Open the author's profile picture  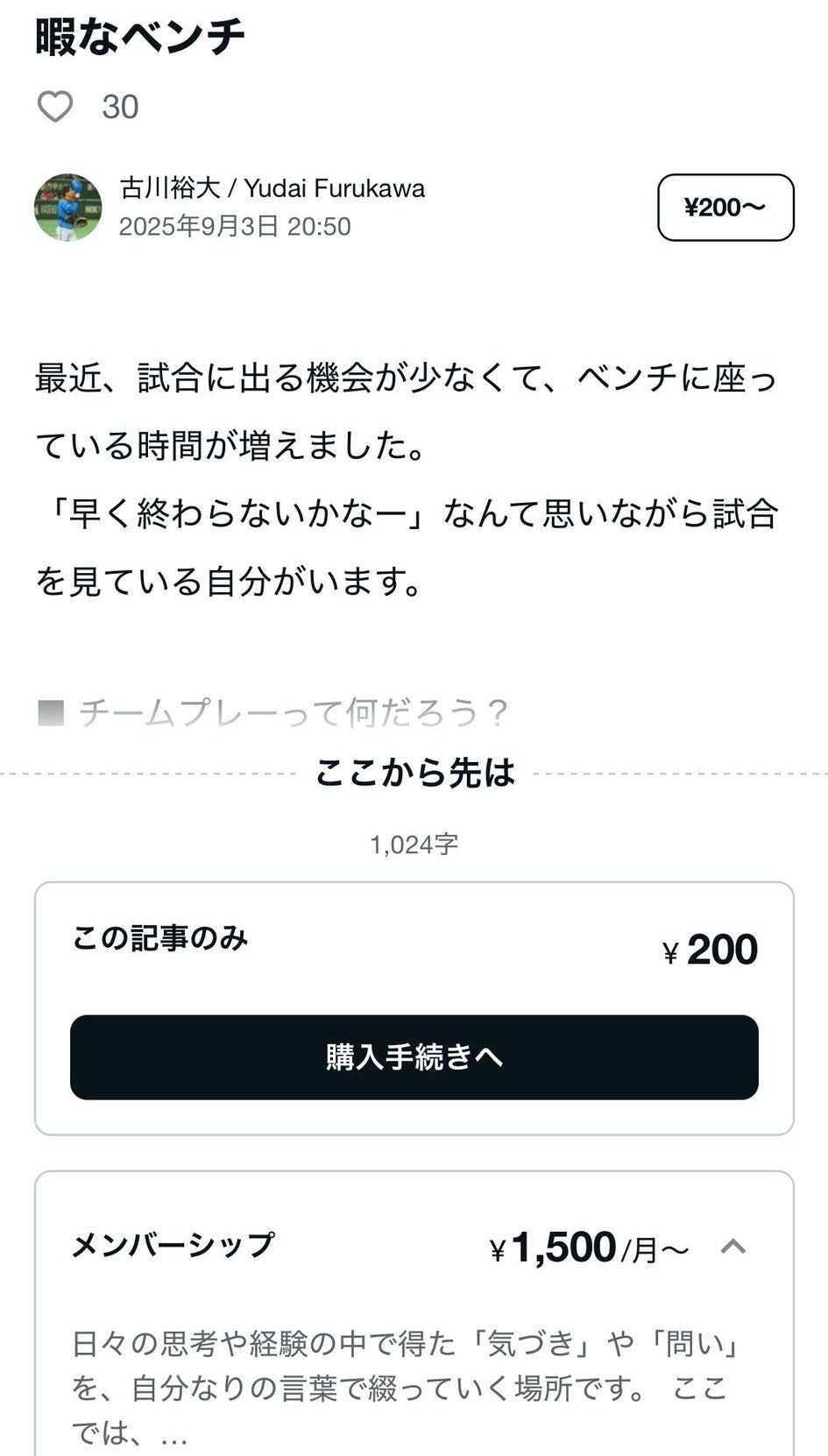click(x=67, y=208)
